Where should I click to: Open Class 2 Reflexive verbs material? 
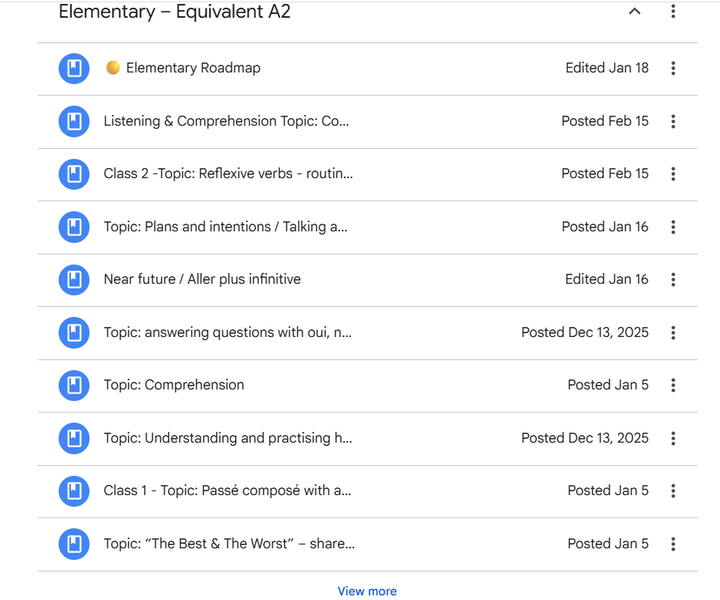tap(228, 174)
